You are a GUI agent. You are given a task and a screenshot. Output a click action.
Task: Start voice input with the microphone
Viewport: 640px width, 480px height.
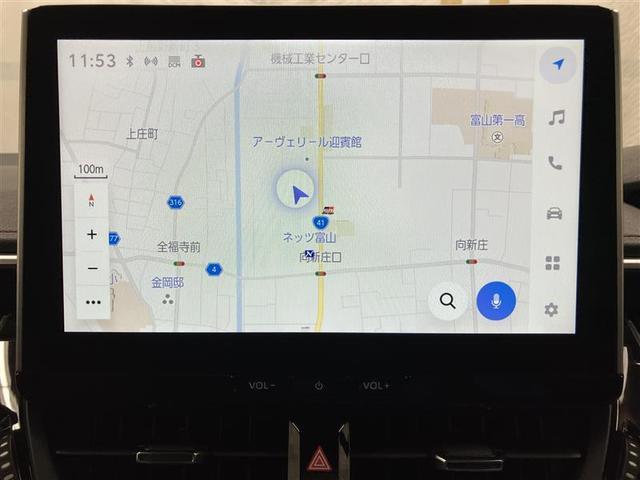496,300
